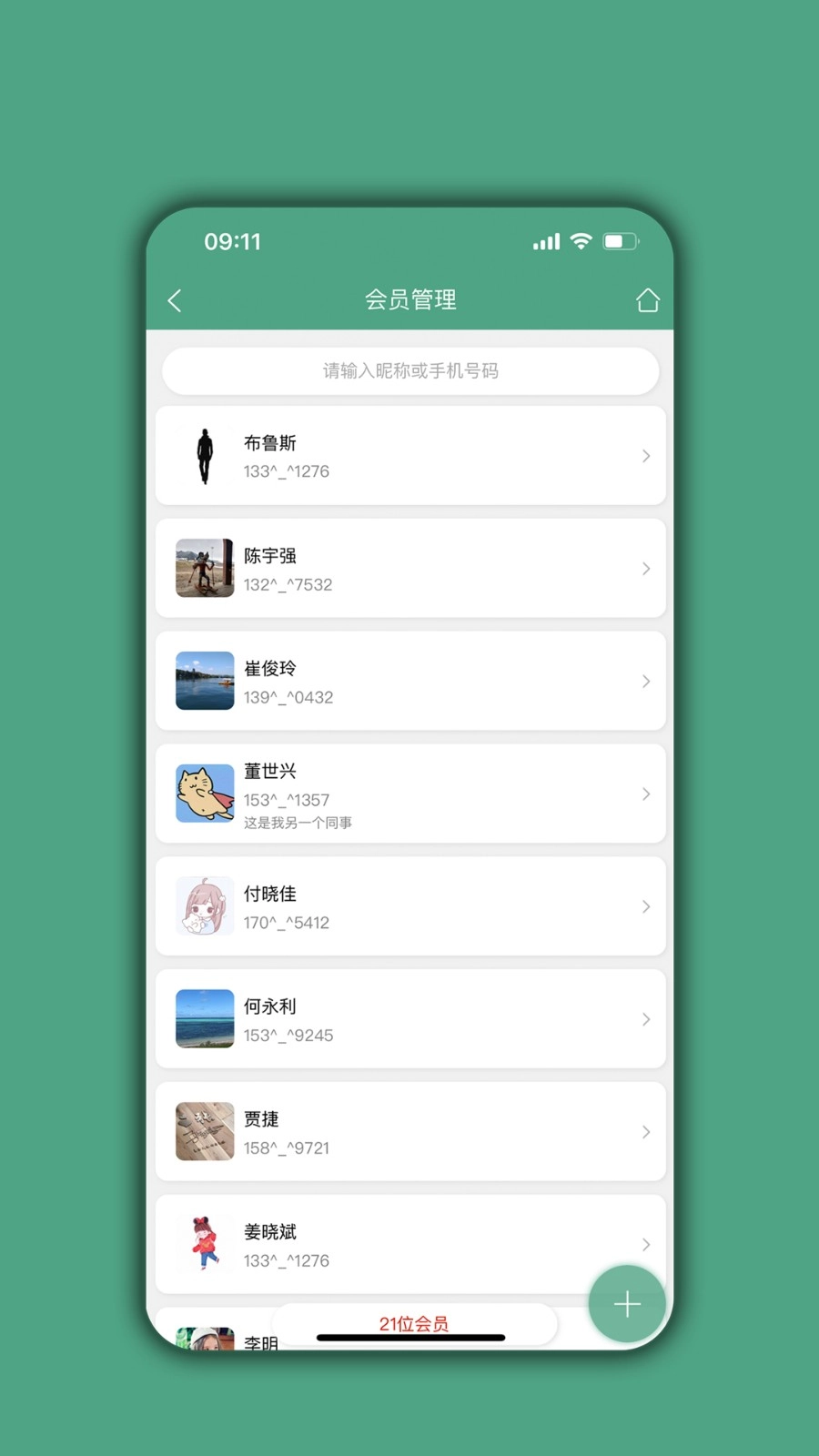Add a new member with plus button
819x1456 pixels.
627,1304
